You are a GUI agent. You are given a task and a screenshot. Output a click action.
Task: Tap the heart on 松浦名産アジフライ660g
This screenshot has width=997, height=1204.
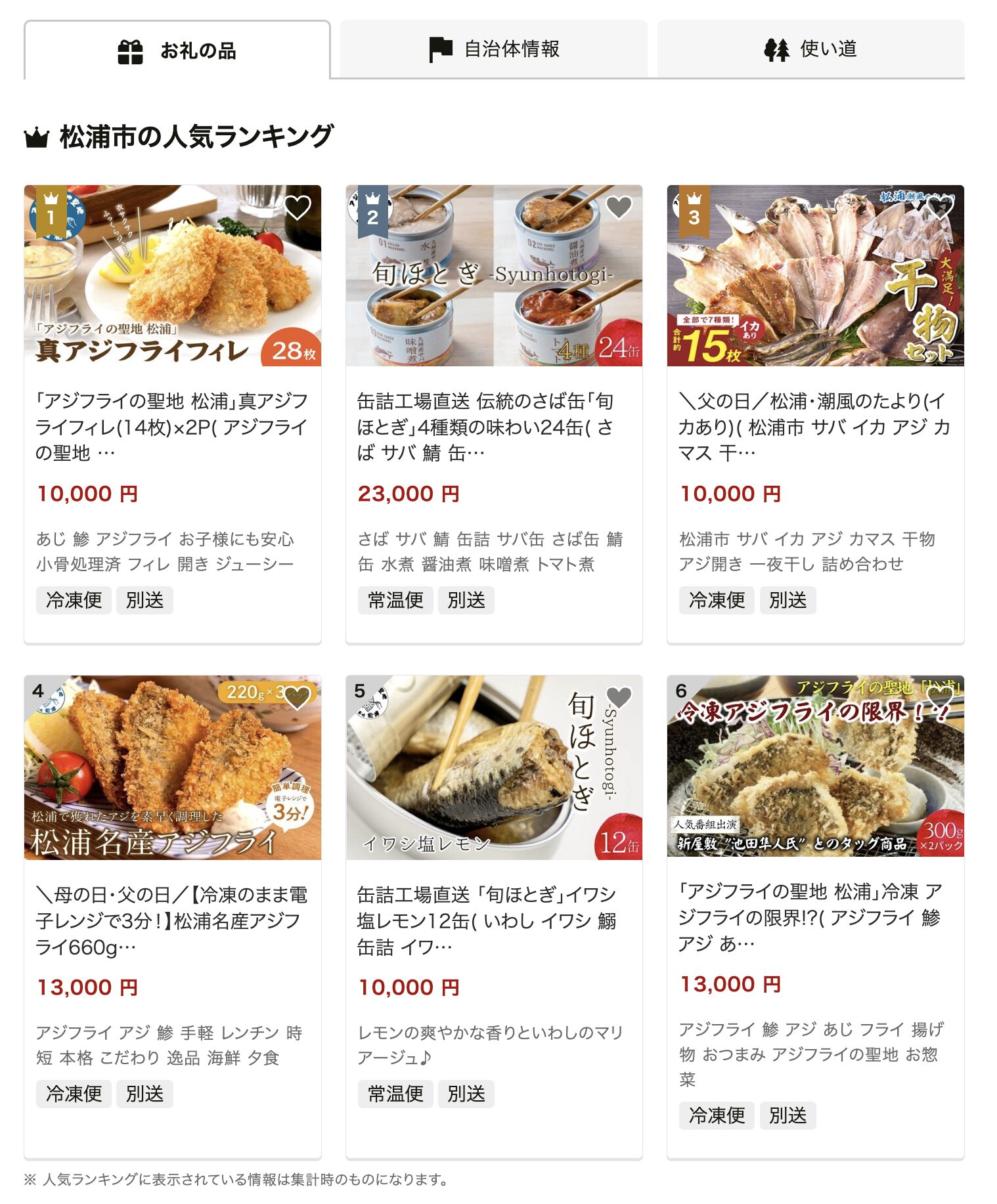(298, 699)
